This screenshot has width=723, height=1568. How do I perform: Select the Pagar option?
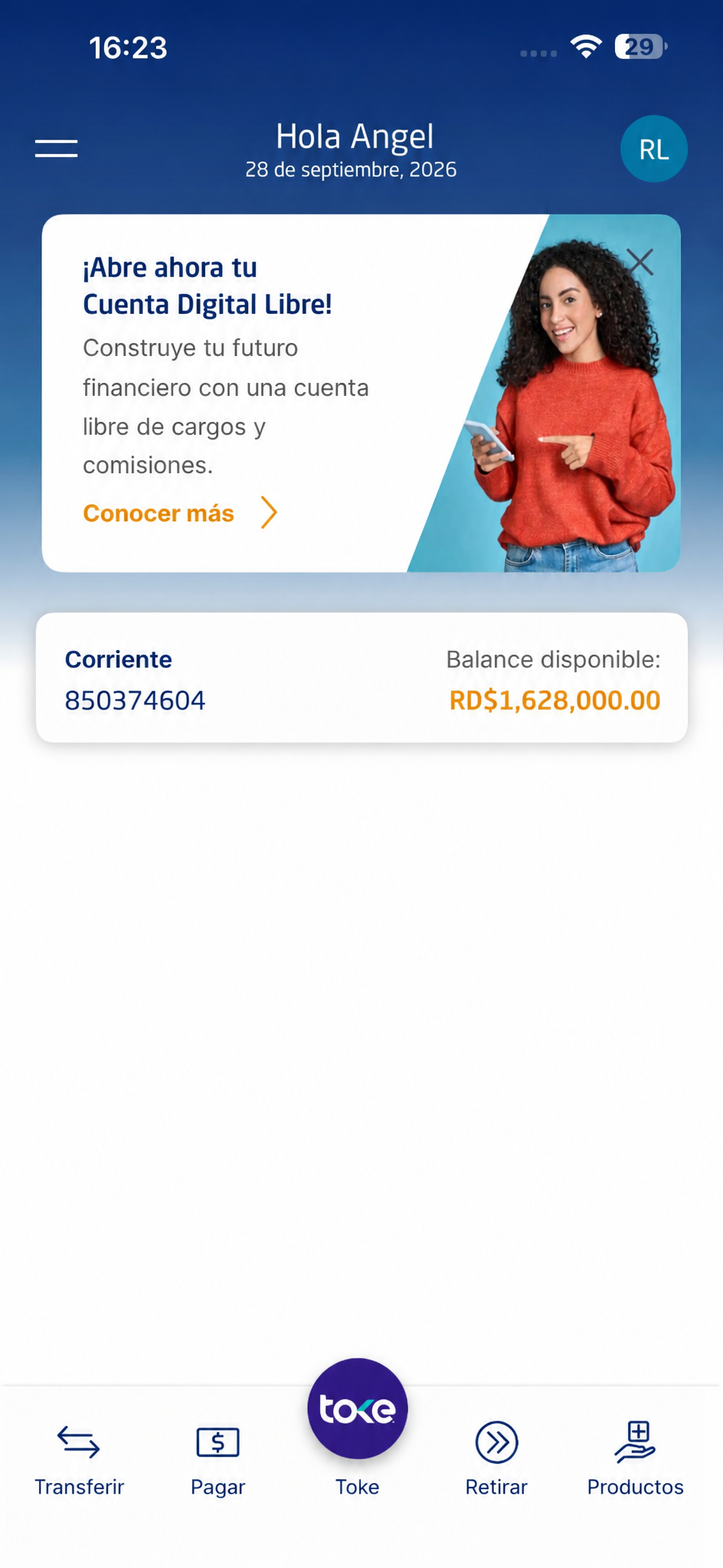pyautogui.click(x=218, y=1460)
